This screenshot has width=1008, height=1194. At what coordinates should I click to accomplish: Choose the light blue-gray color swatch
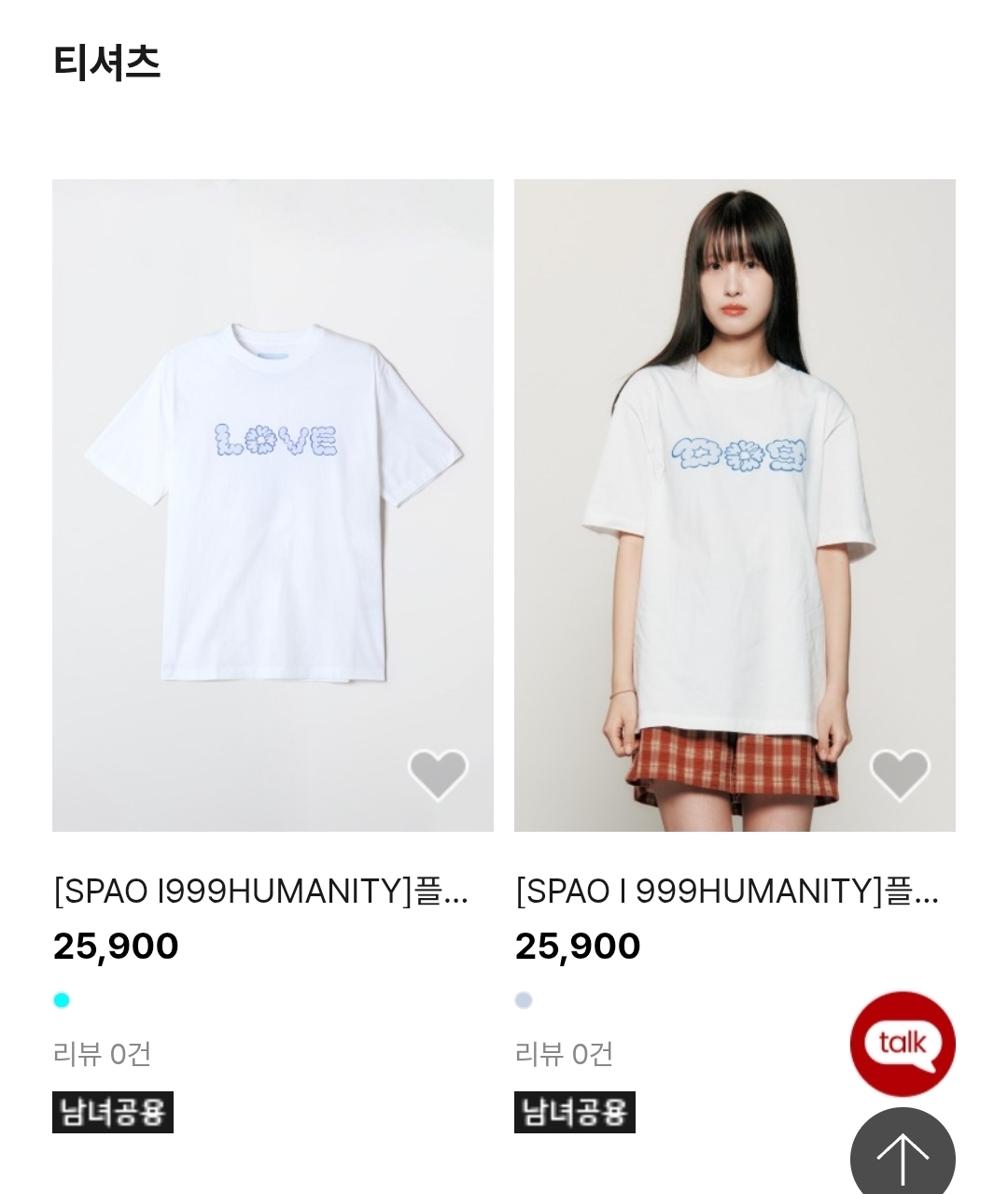(x=524, y=1001)
